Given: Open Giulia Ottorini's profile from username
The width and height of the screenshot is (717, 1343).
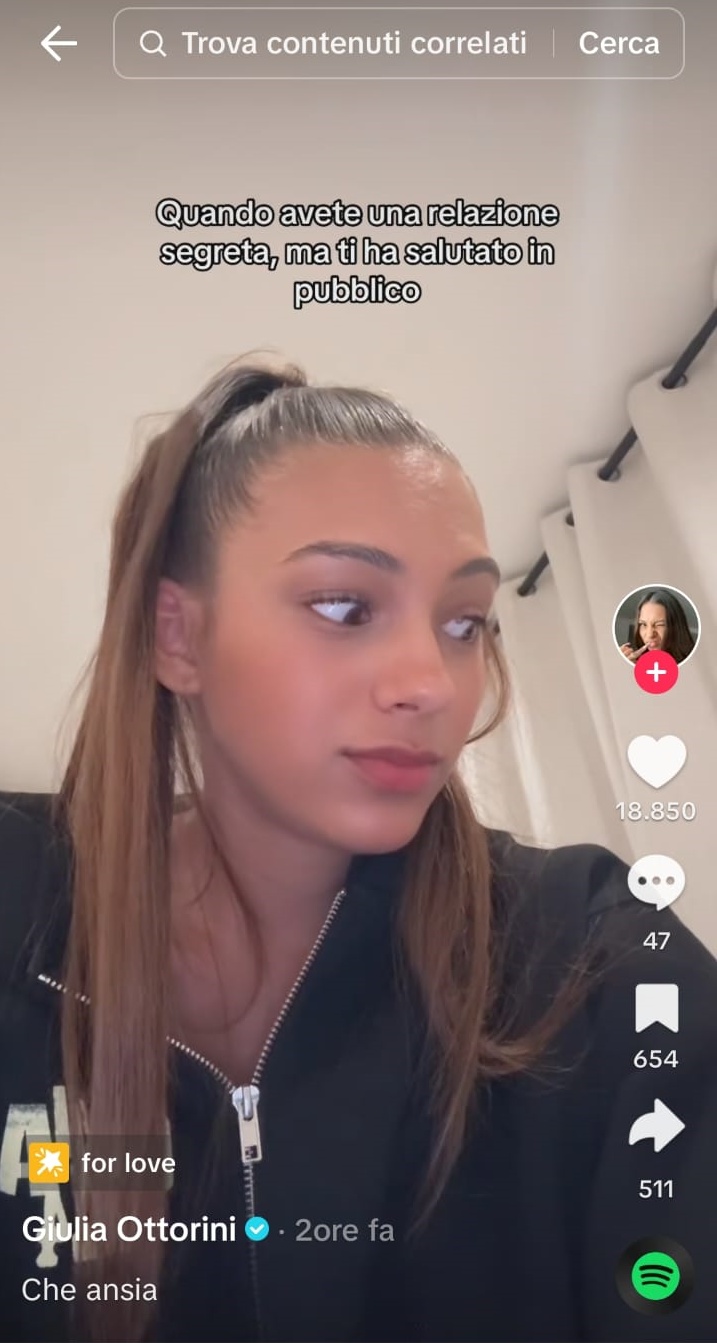Looking at the screenshot, I should click(129, 1229).
